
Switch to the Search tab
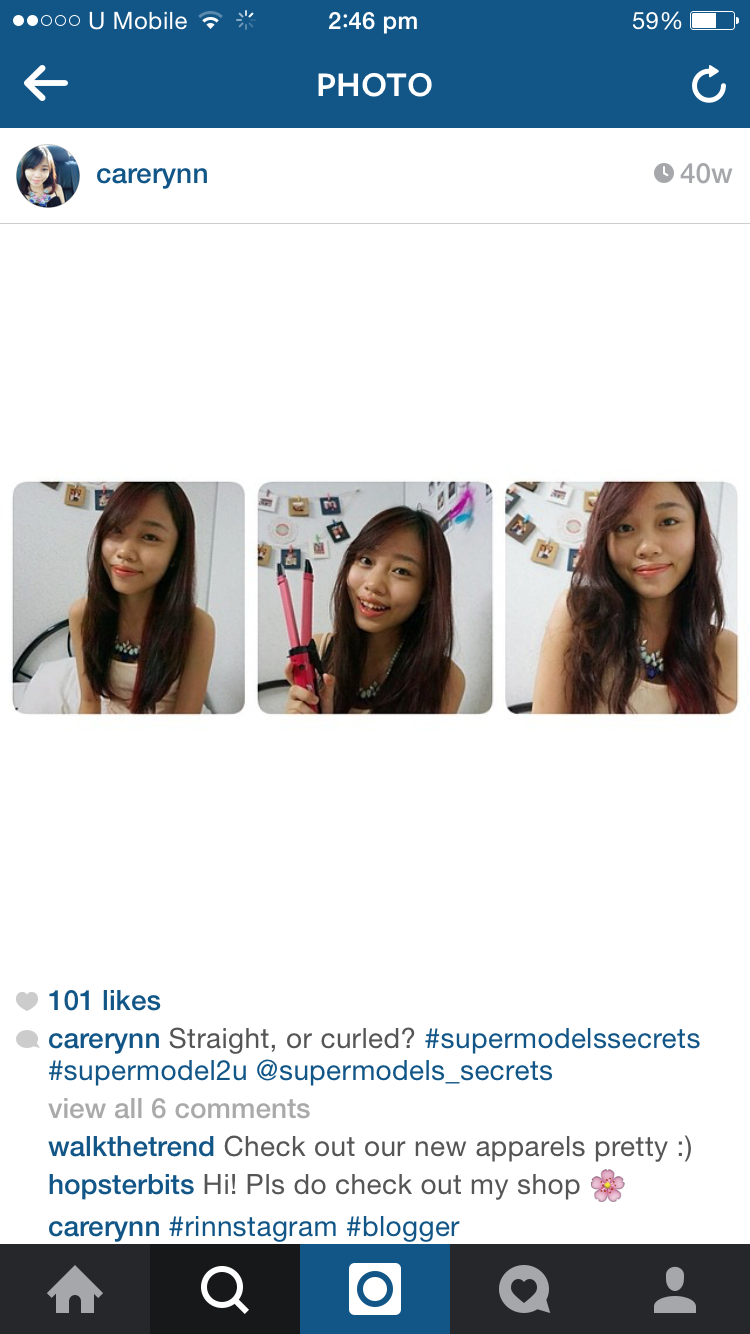pyautogui.click(x=225, y=1290)
